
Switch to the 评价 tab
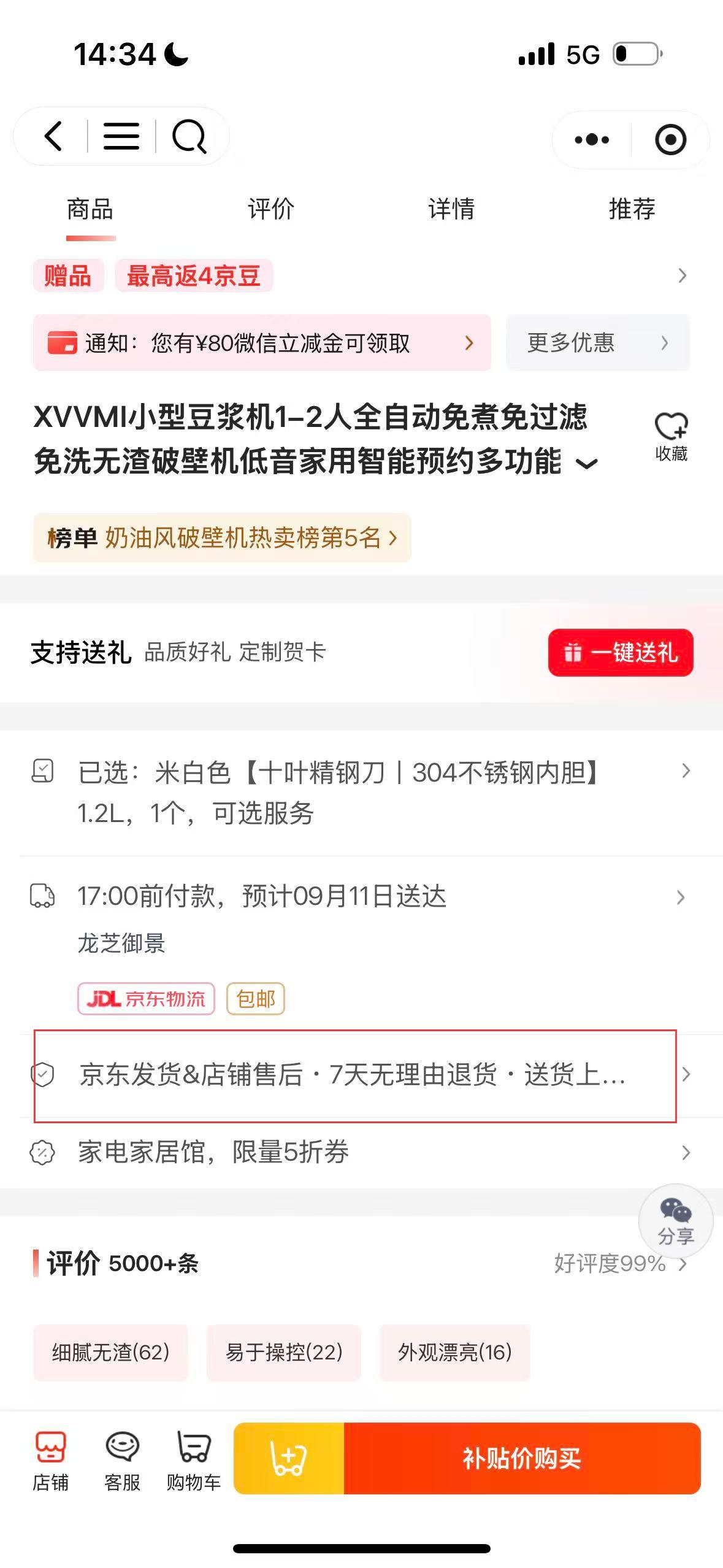pyautogui.click(x=270, y=209)
